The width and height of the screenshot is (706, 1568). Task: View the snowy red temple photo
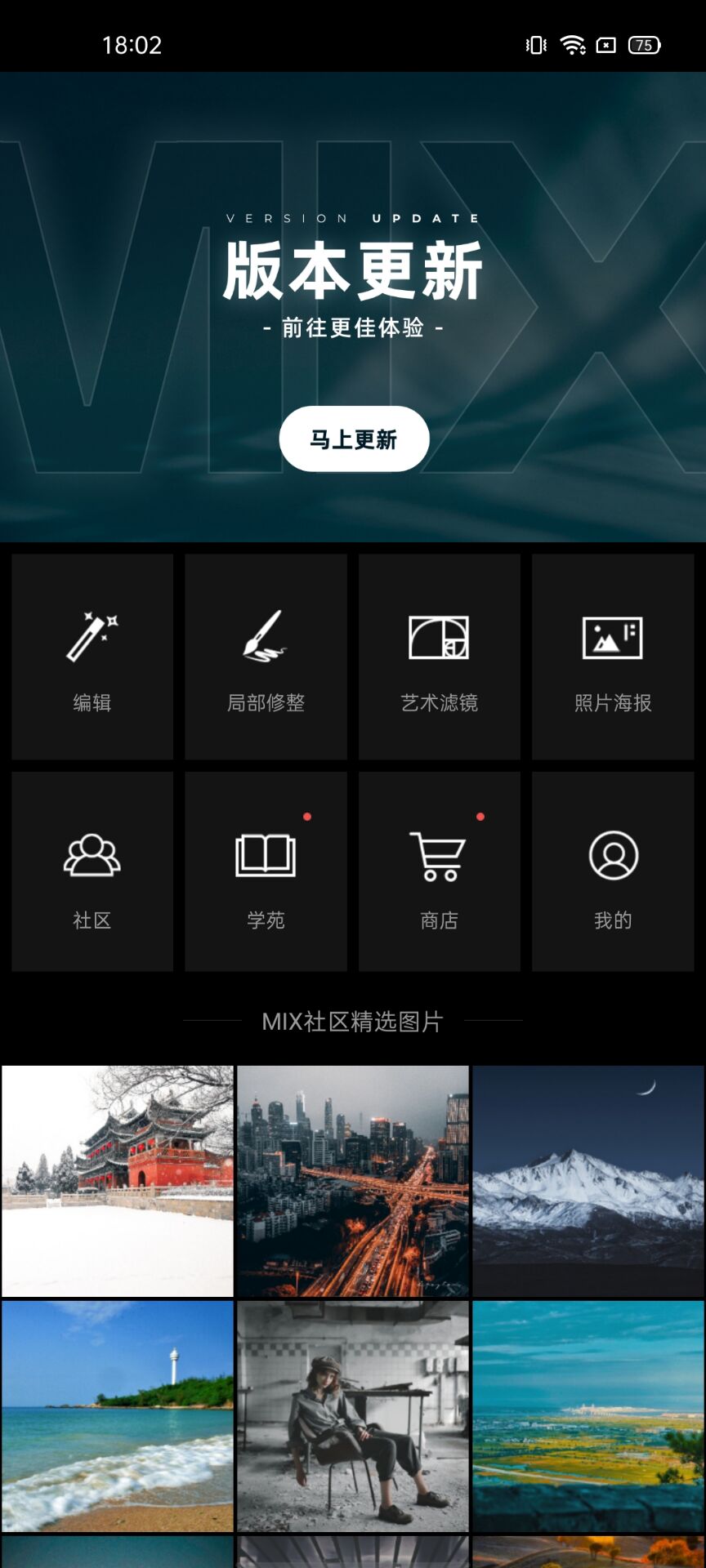click(118, 1181)
